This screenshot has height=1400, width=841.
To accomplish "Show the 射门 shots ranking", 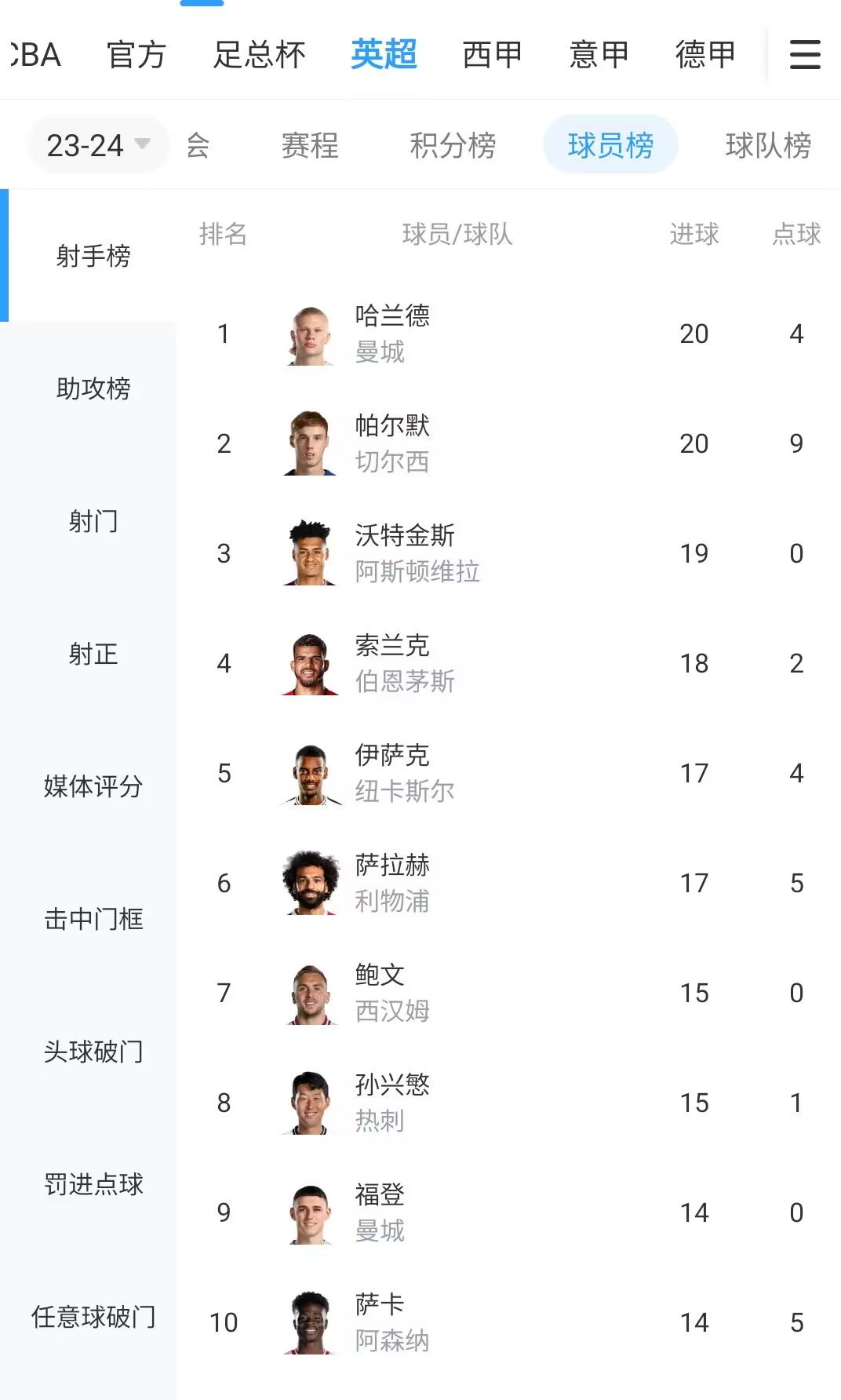I will point(93,521).
